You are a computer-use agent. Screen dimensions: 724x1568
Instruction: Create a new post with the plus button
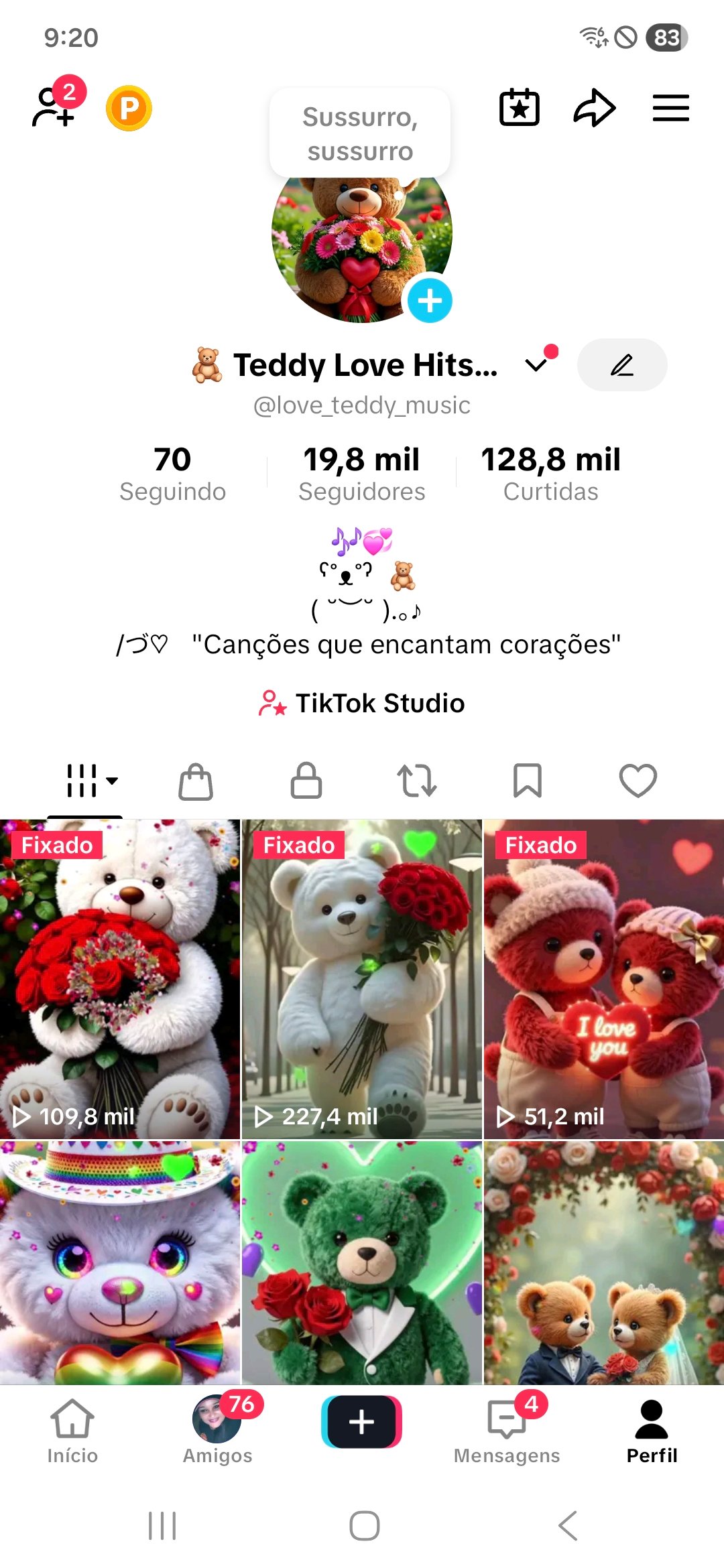pos(362,1422)
